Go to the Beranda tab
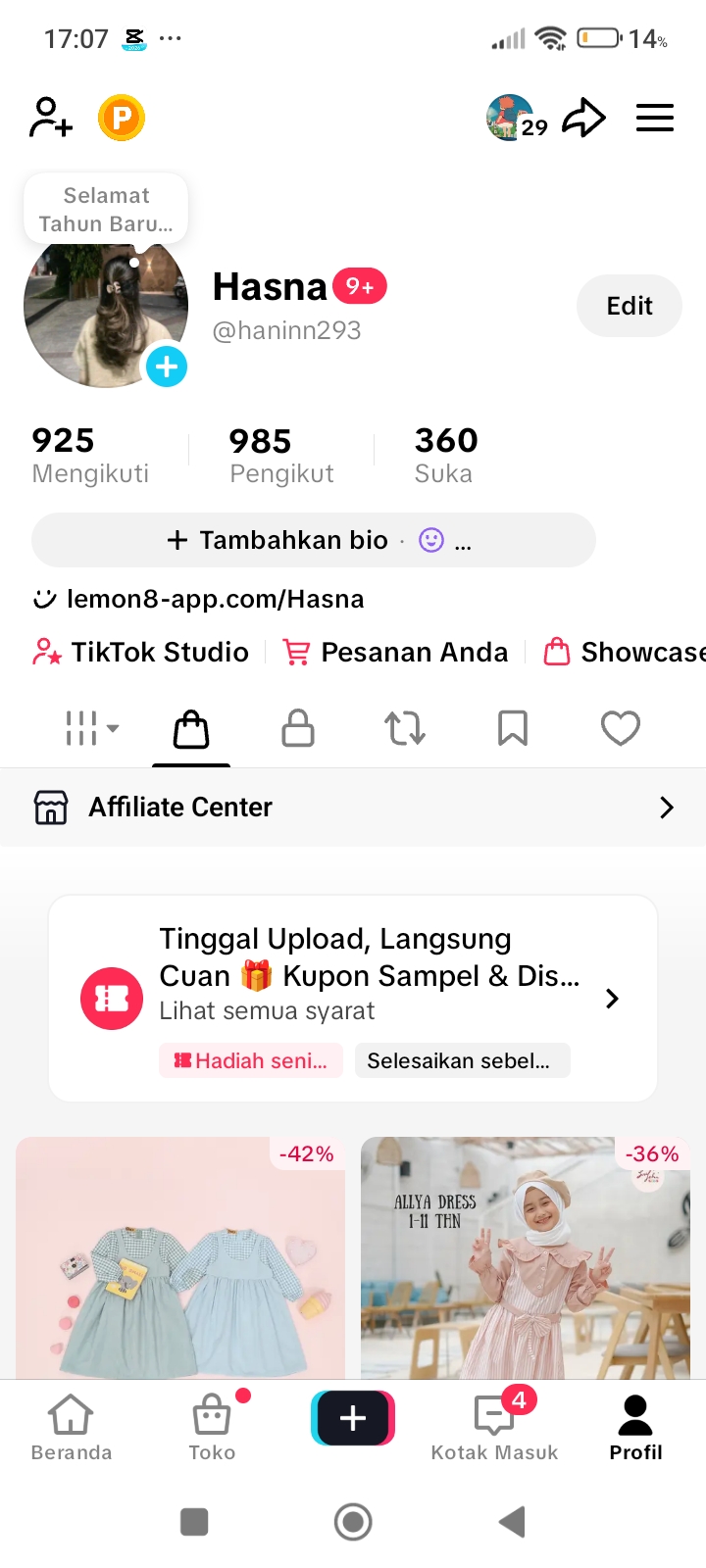Screen dimensions: 706x1568 [x=72, y=1428]
